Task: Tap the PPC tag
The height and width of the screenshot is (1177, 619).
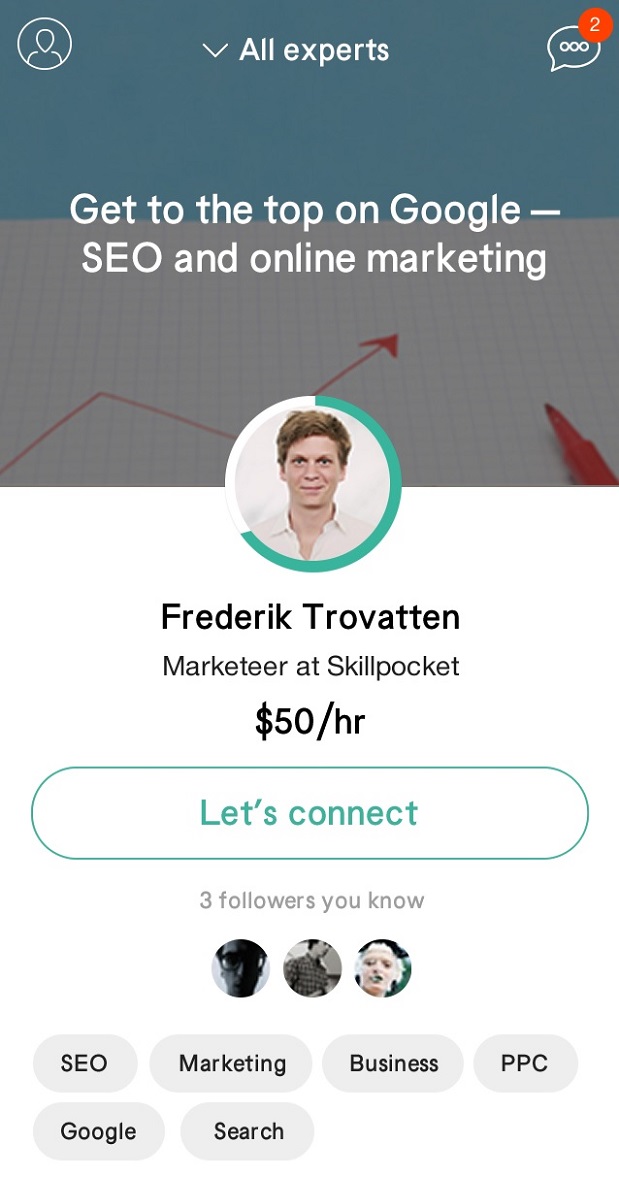Action: point(525,1063)
